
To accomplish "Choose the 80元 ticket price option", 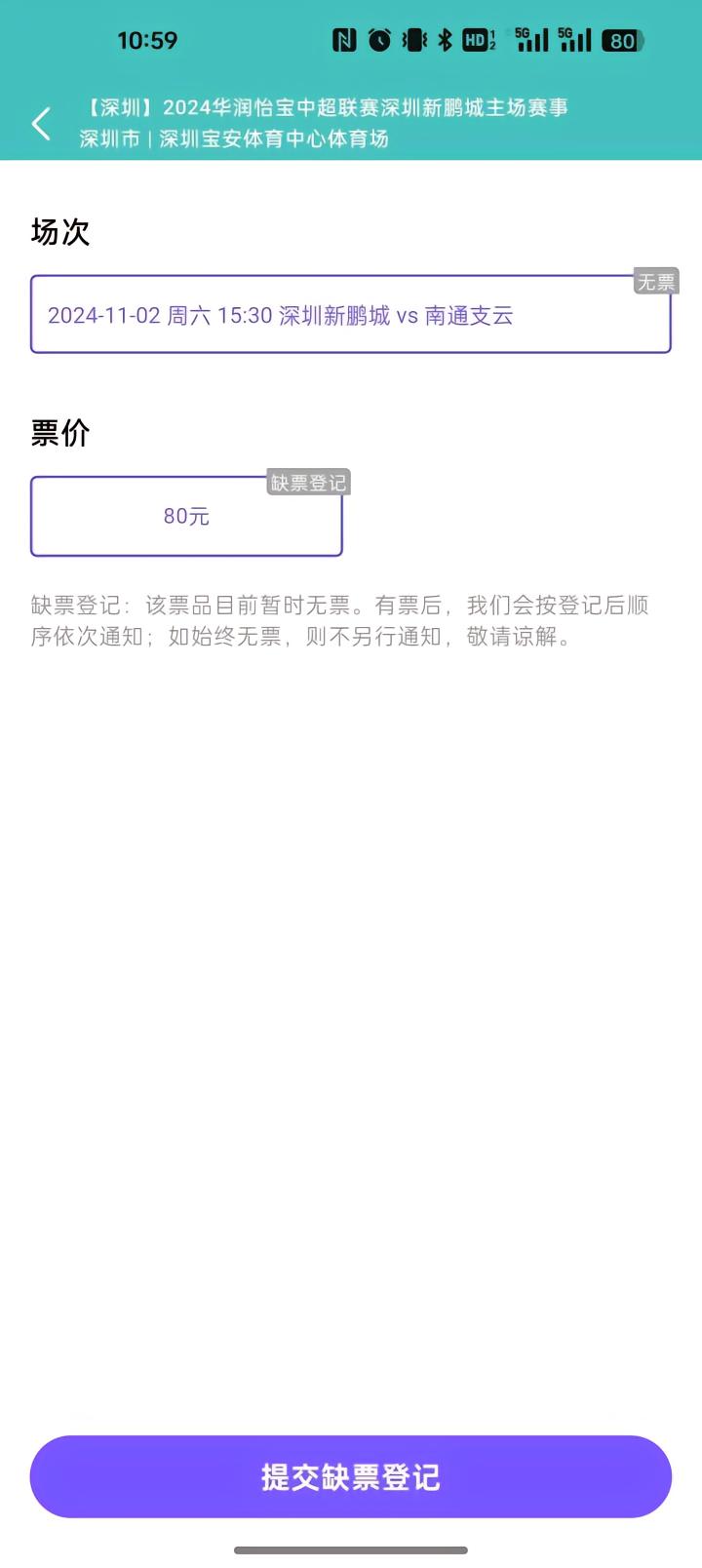I will tap(186, 516).
